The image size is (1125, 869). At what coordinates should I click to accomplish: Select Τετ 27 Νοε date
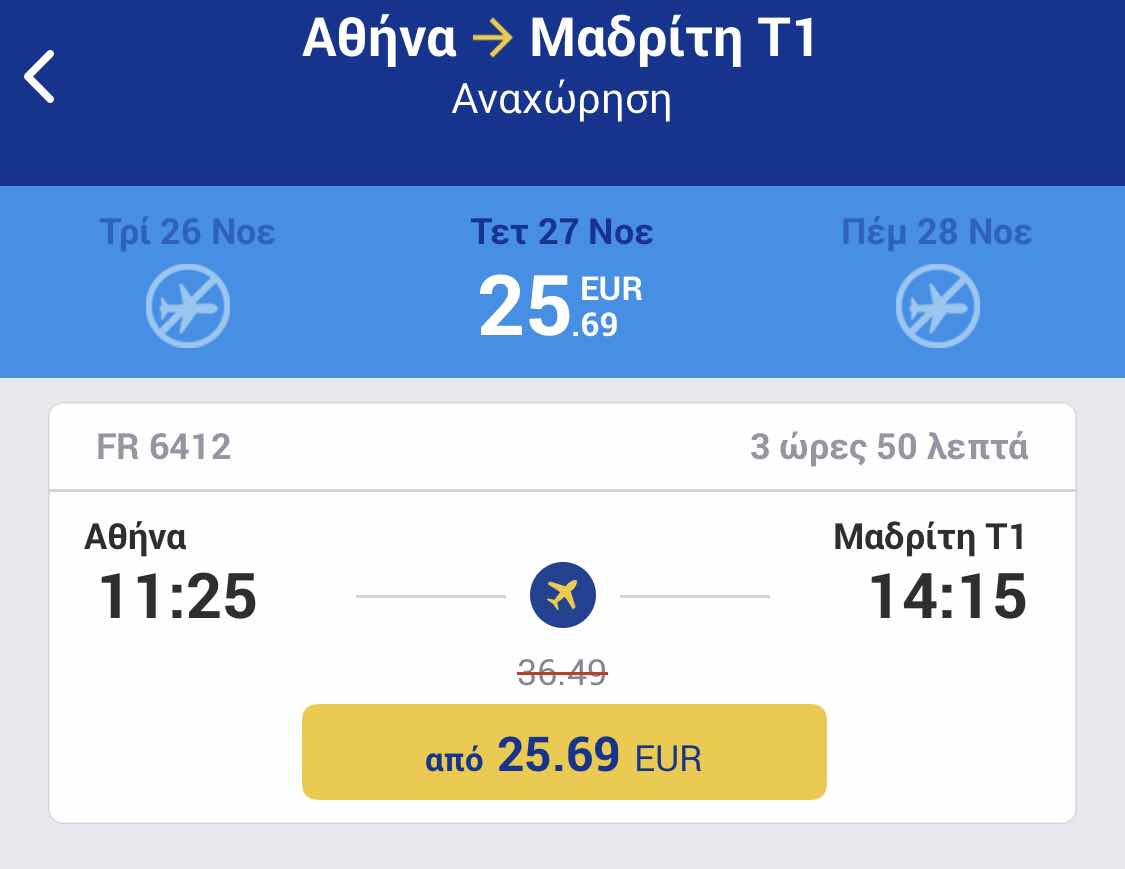[x=562, y=280]
